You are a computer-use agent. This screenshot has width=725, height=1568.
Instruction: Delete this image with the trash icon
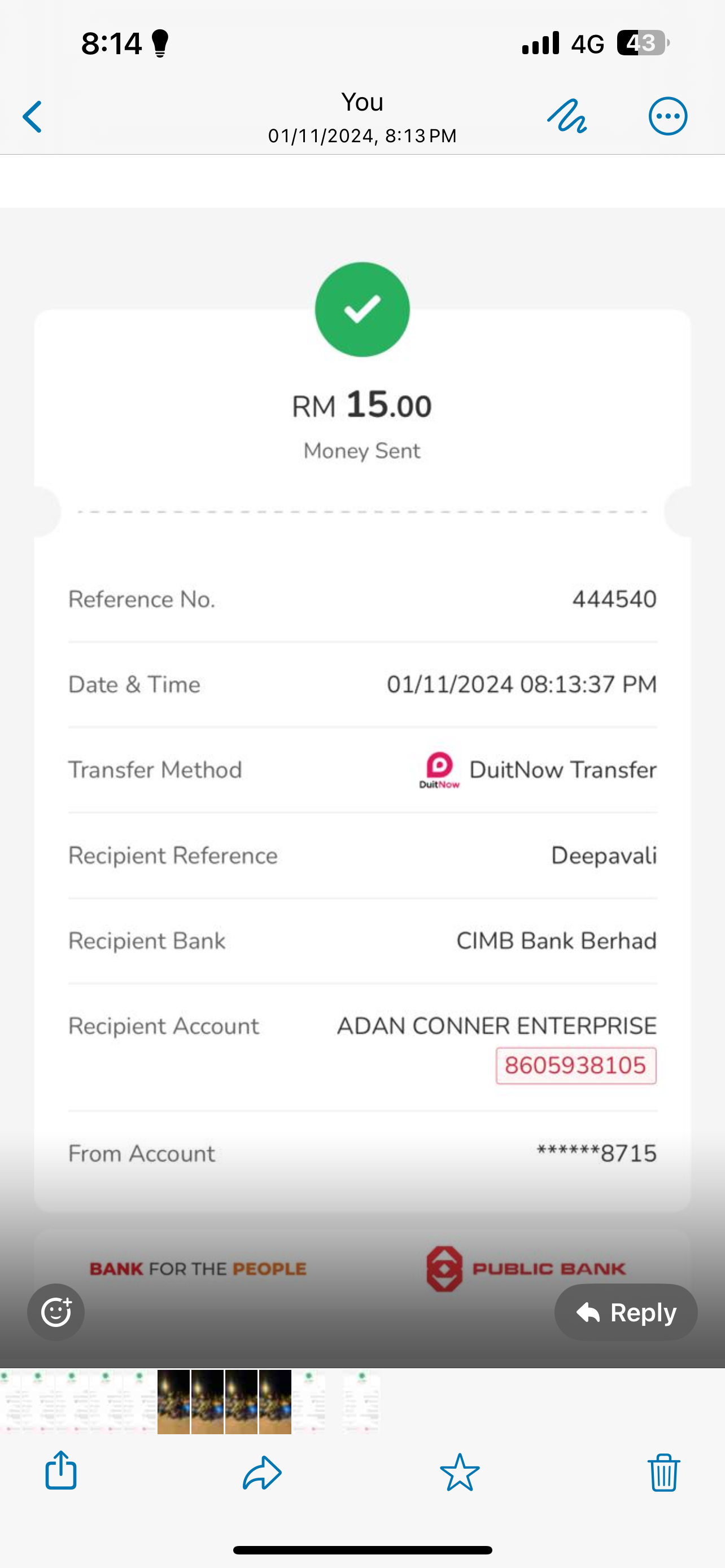click(x=663, y=1473)
